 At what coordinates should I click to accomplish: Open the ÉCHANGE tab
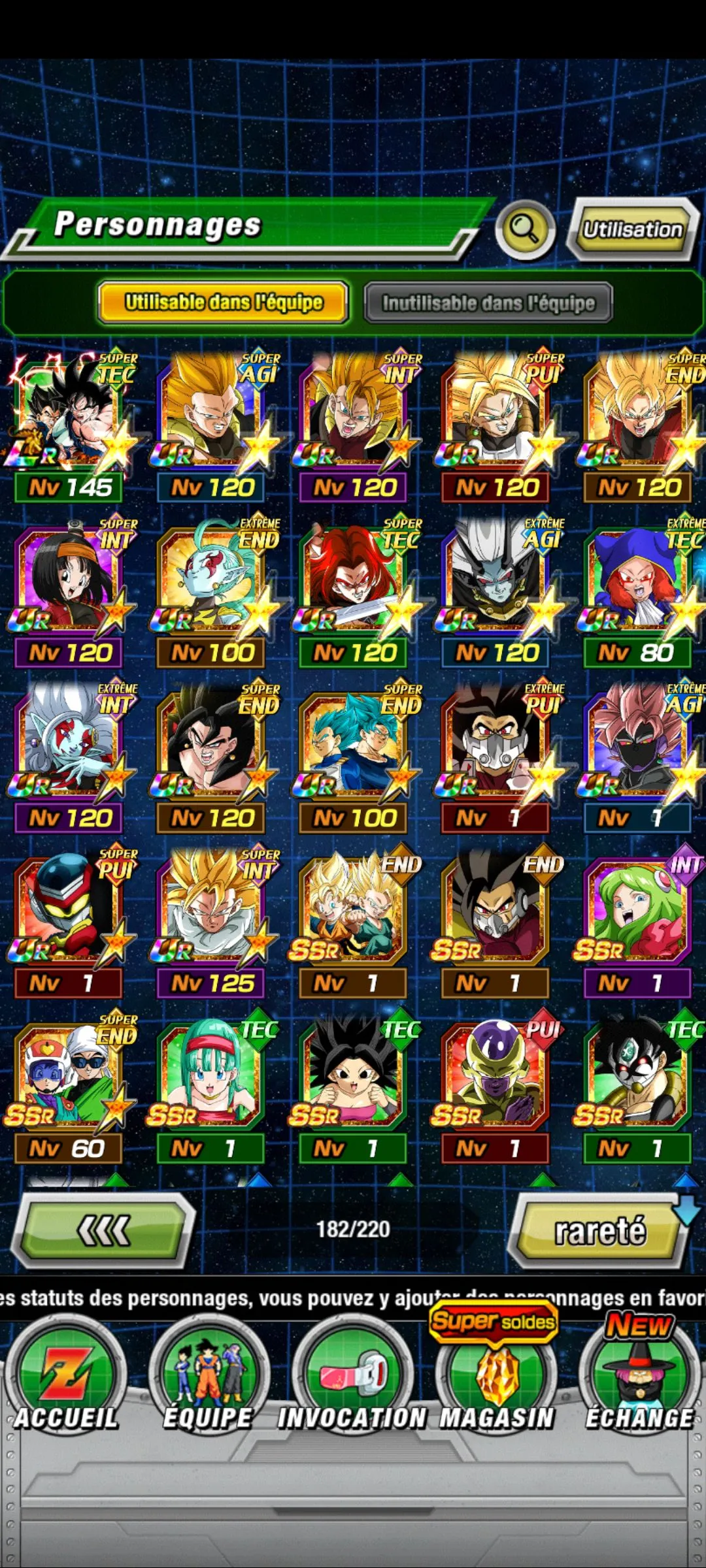click(x=639, y=1379)
